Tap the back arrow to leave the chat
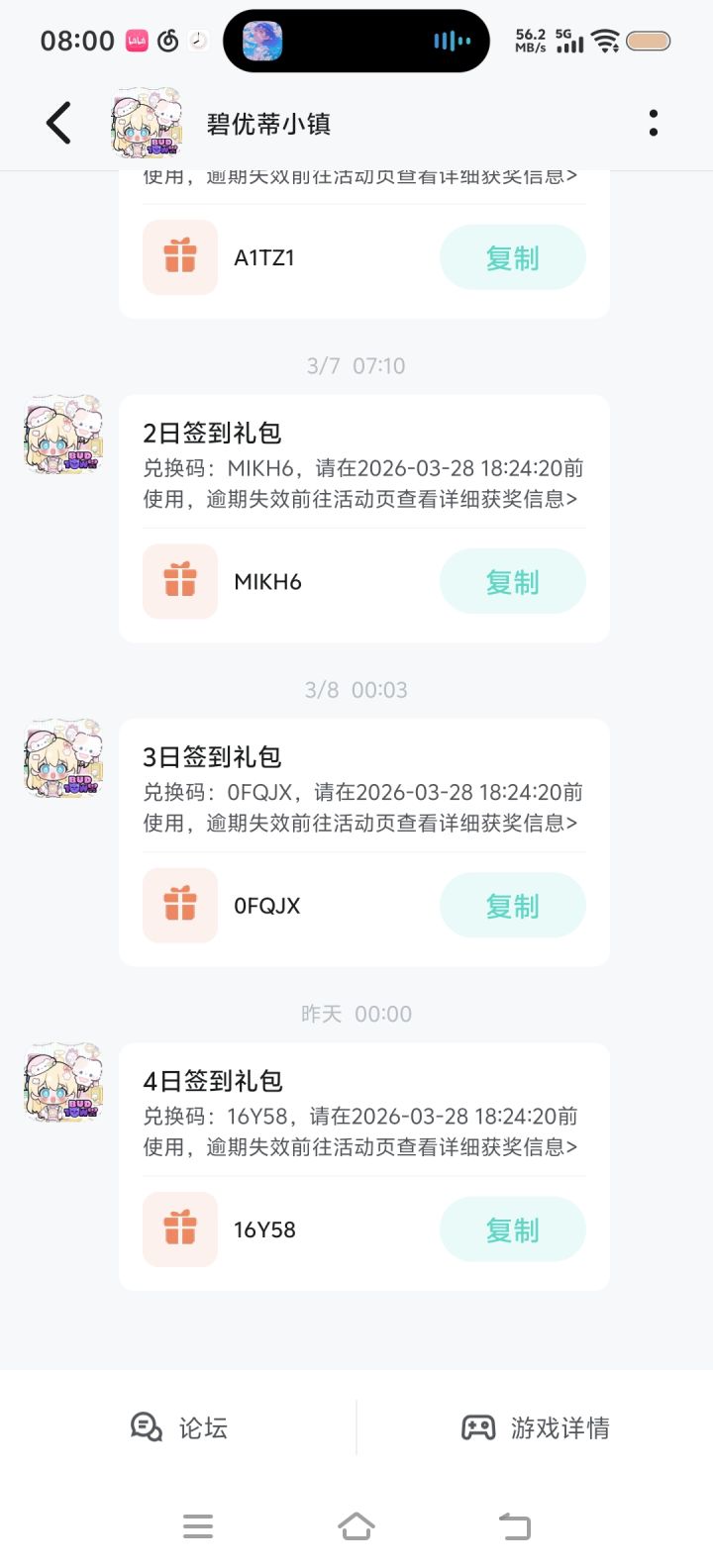The height and width of the screenshot is (1568, 713). pyautogui.click(x=56, y=122)
